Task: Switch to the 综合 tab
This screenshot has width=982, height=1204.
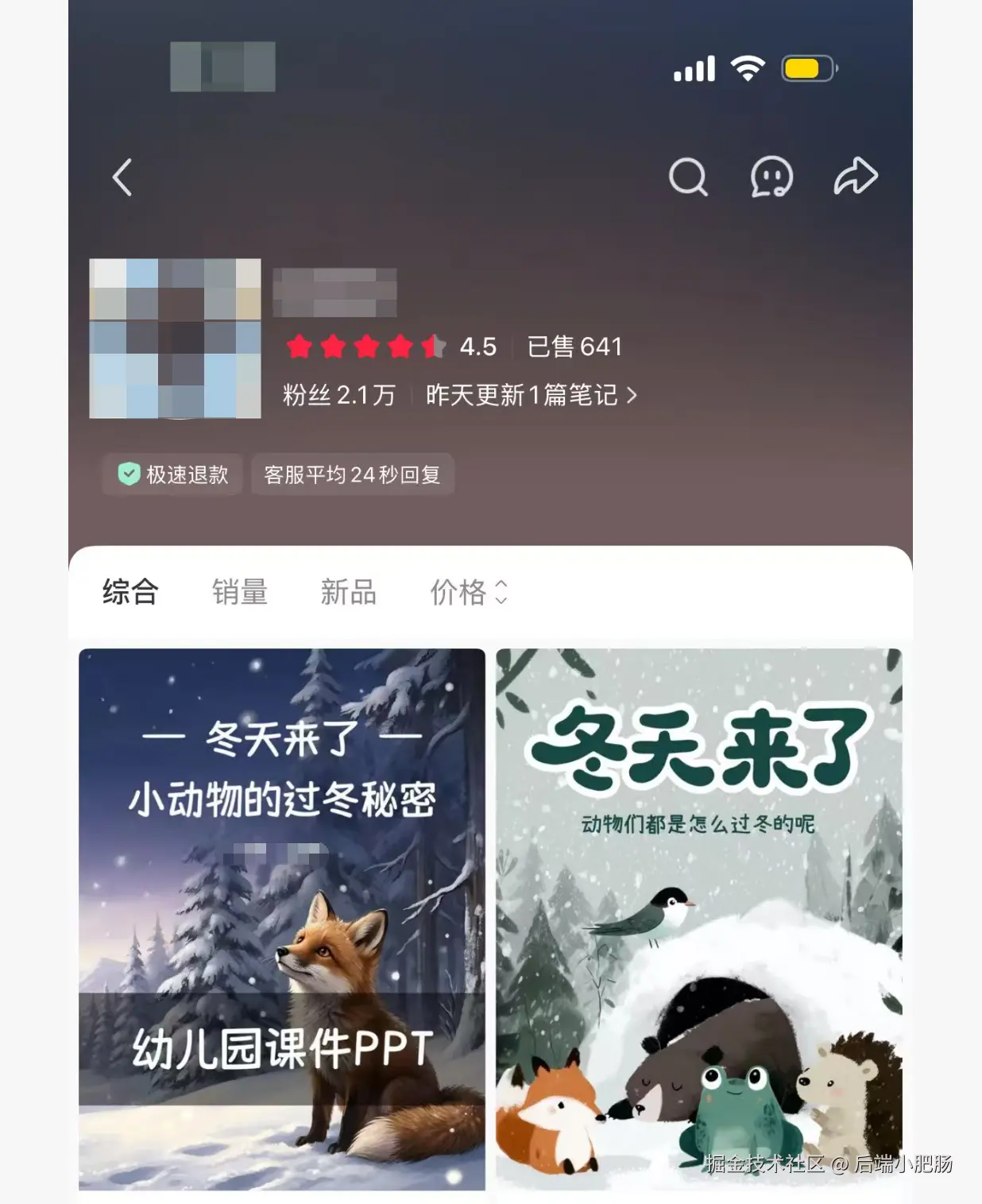Action: pyautogui.click(x=130, y=592)
